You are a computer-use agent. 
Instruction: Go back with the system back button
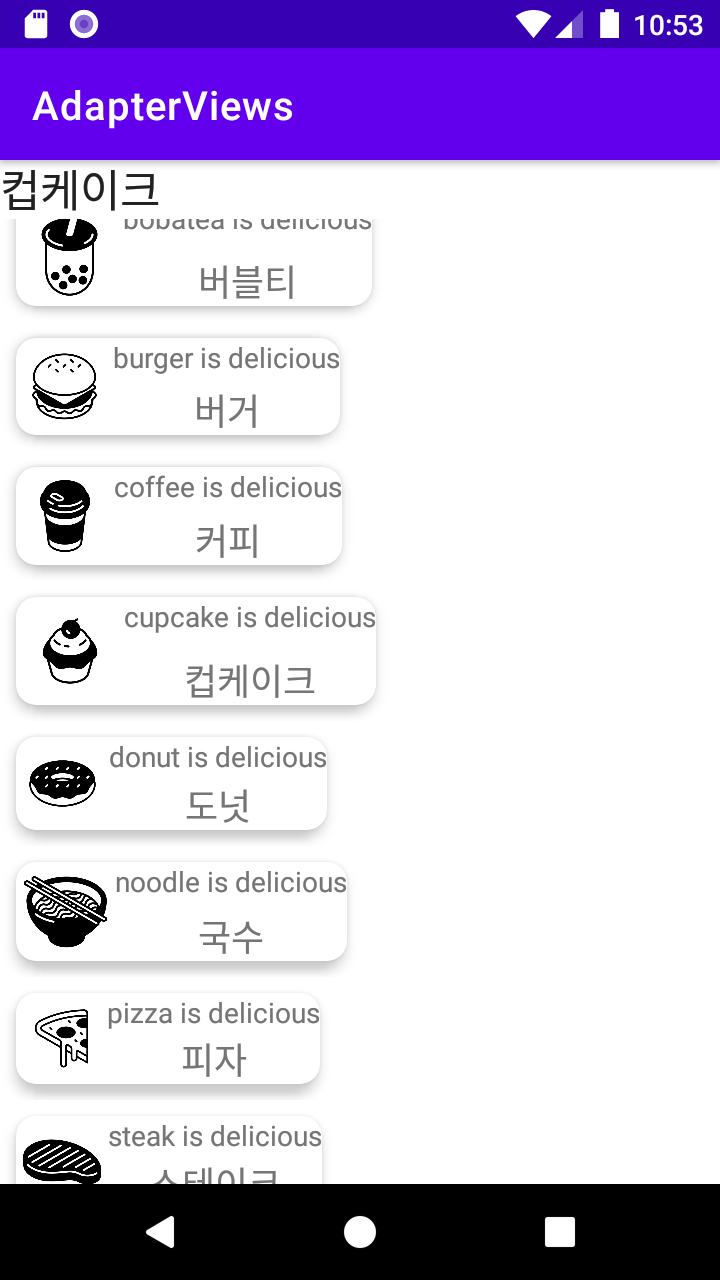point(160,1231)
